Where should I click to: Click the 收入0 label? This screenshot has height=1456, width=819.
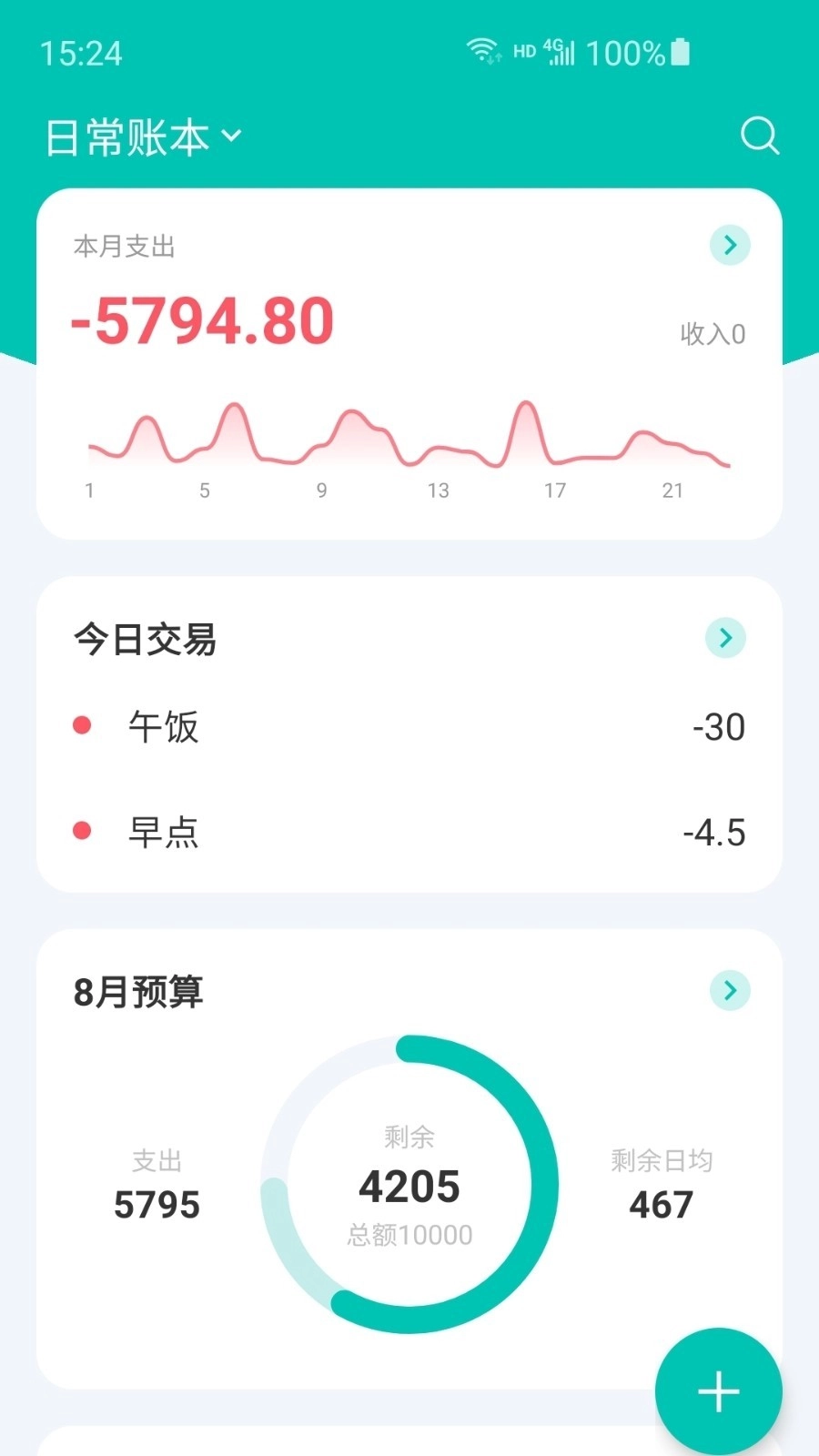coord(713,334)
